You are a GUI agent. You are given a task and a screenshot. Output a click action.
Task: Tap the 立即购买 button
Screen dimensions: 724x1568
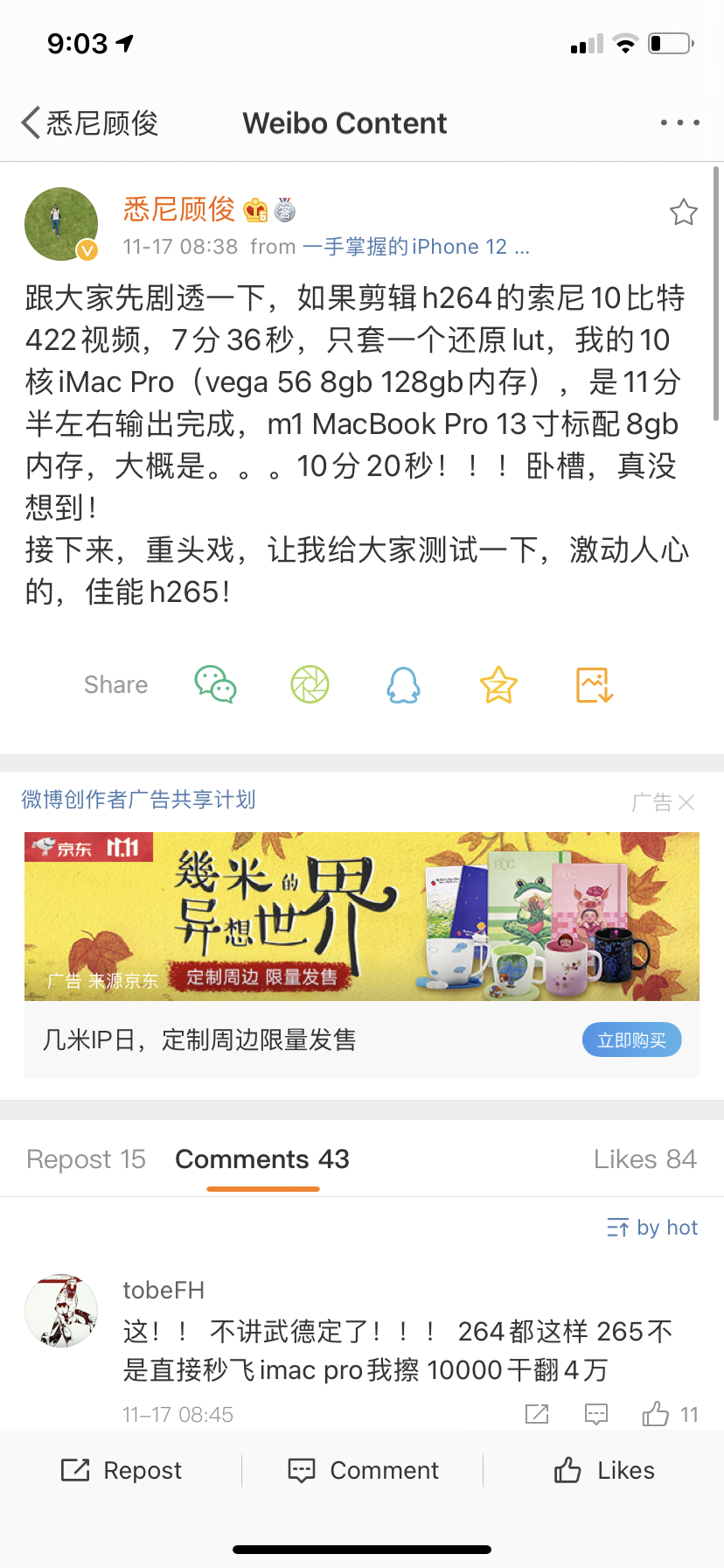click(631, 1040)
